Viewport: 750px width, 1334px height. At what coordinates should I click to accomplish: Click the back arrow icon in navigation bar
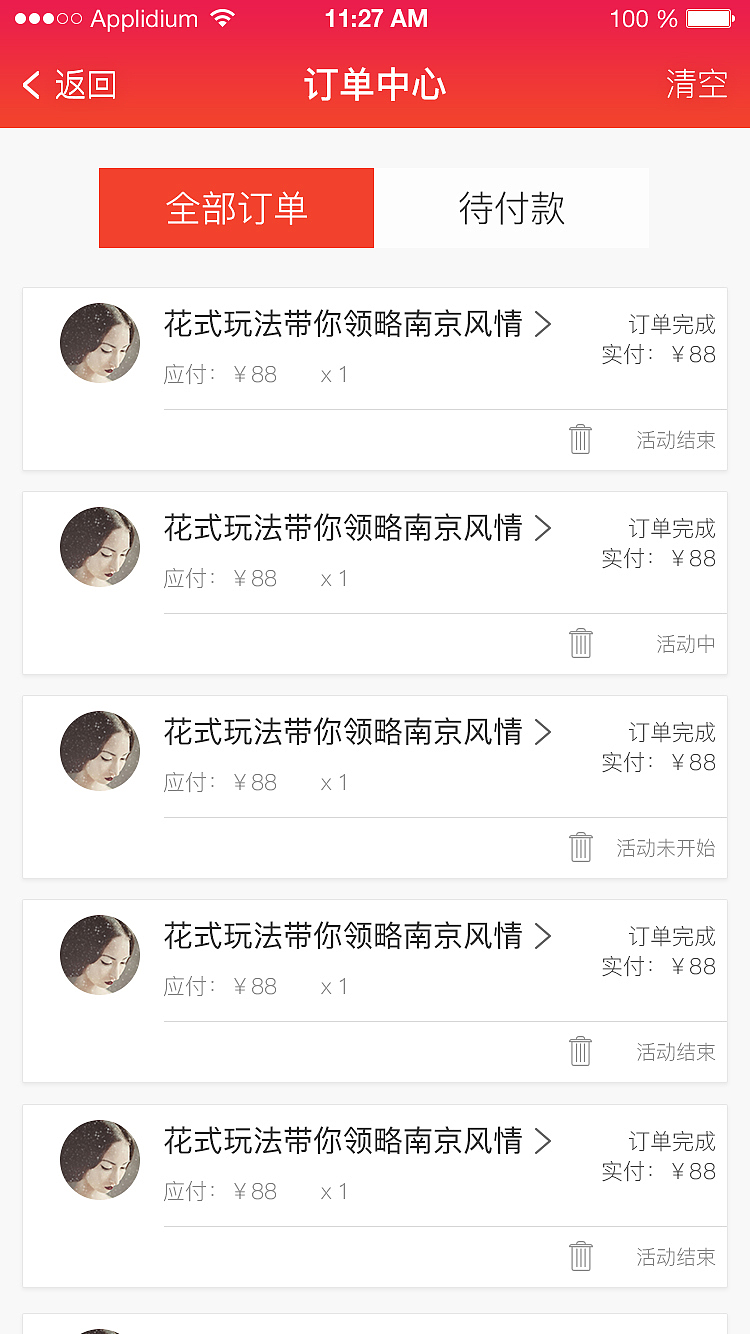[31, 85]
